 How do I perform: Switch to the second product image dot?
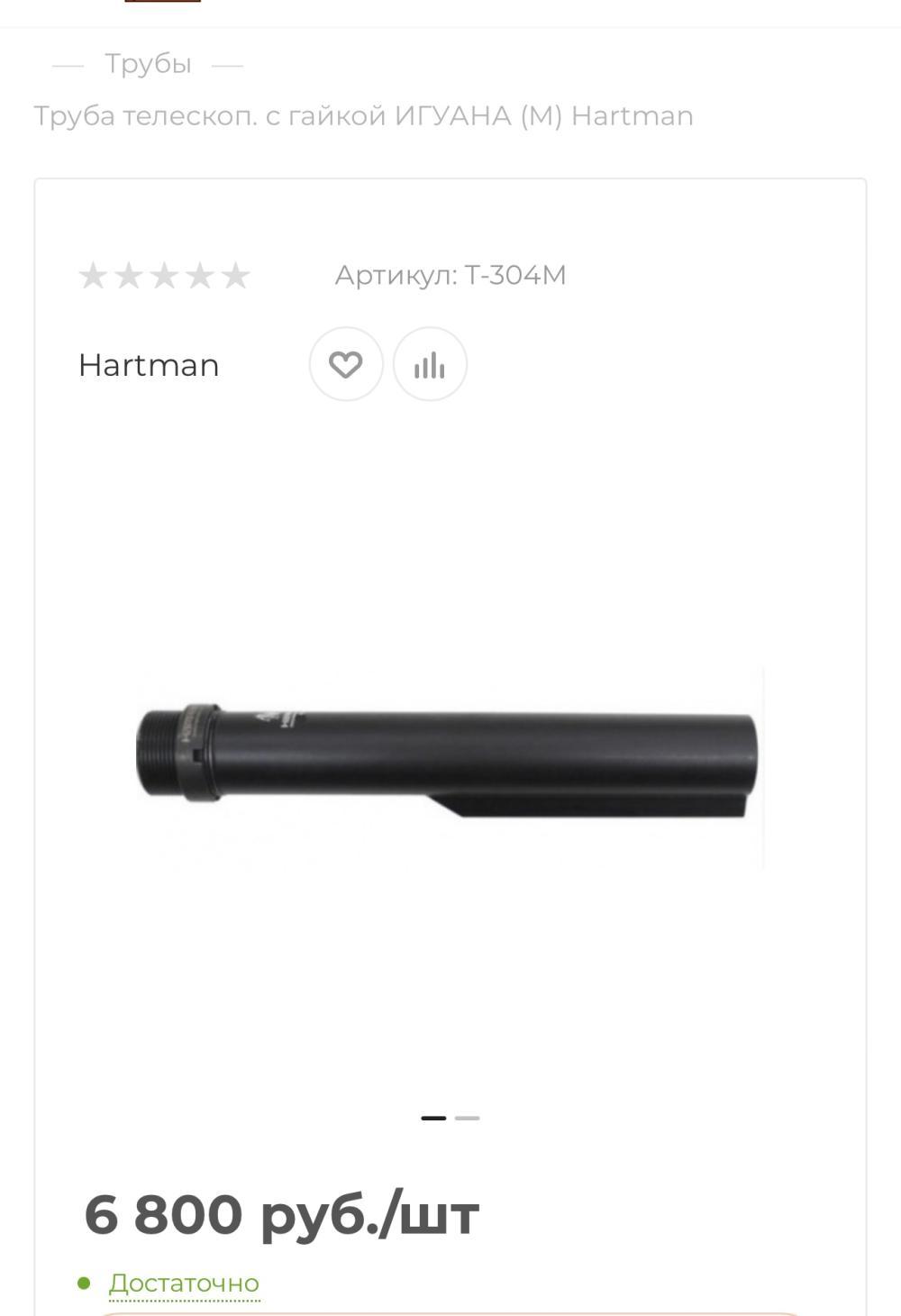tap(467, 1118)
